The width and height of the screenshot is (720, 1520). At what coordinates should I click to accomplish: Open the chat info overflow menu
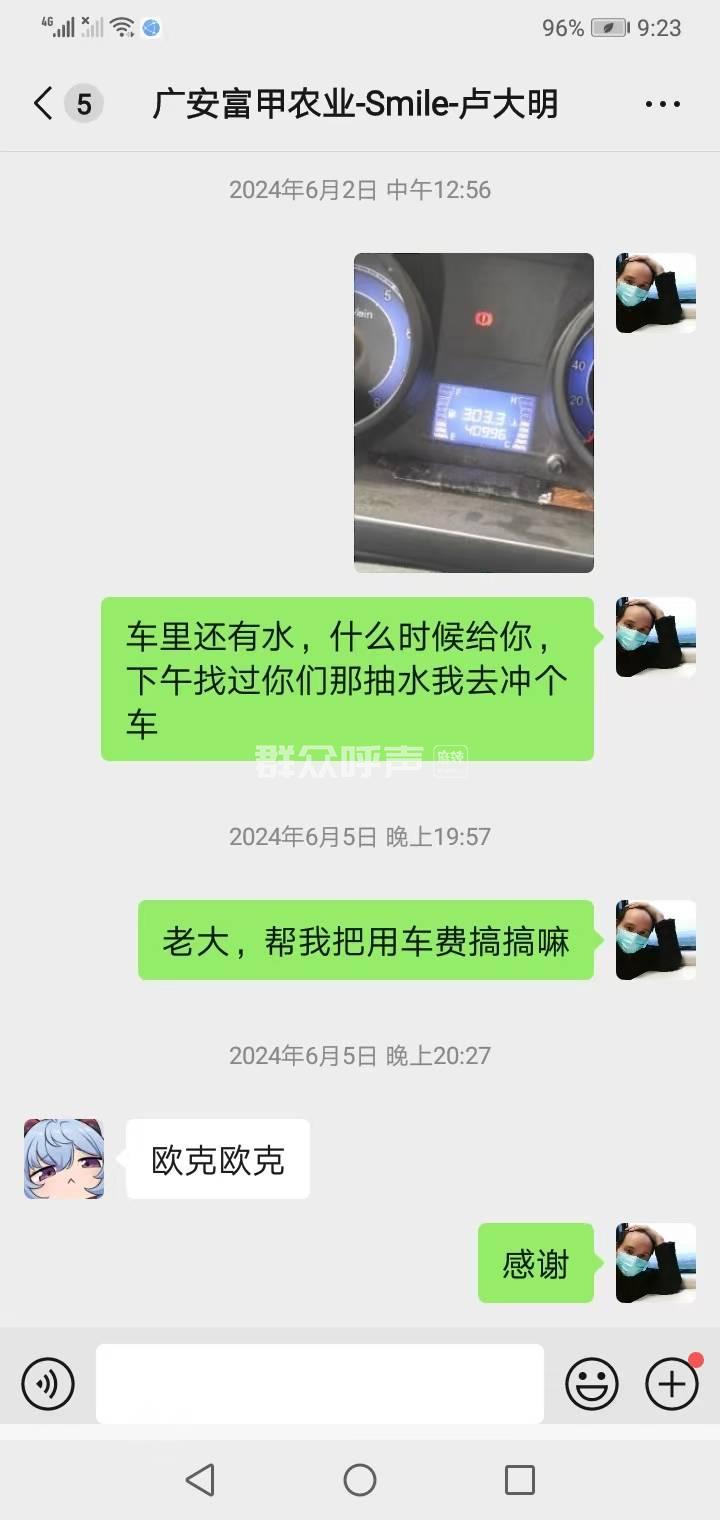662,104
